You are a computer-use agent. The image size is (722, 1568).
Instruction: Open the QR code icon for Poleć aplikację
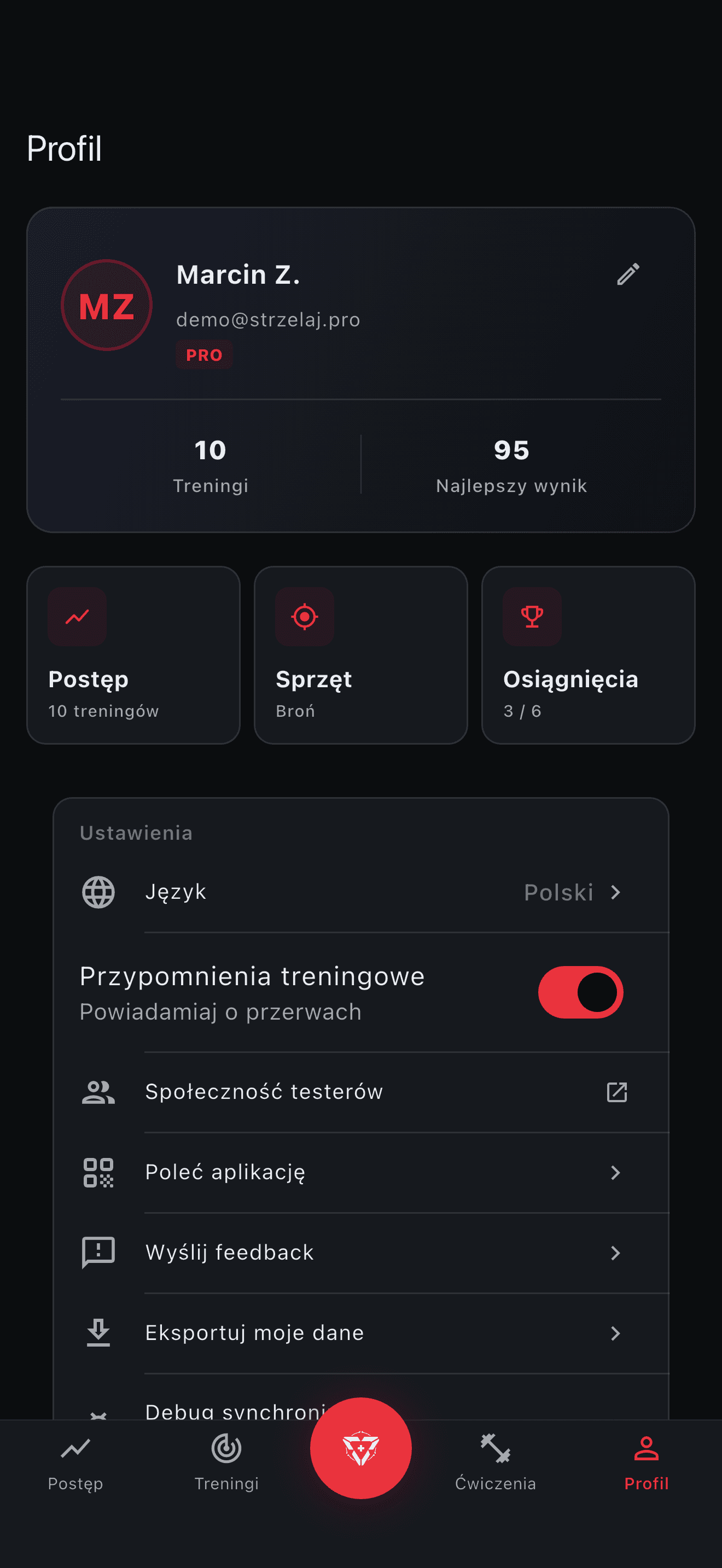coord(98,1172)
